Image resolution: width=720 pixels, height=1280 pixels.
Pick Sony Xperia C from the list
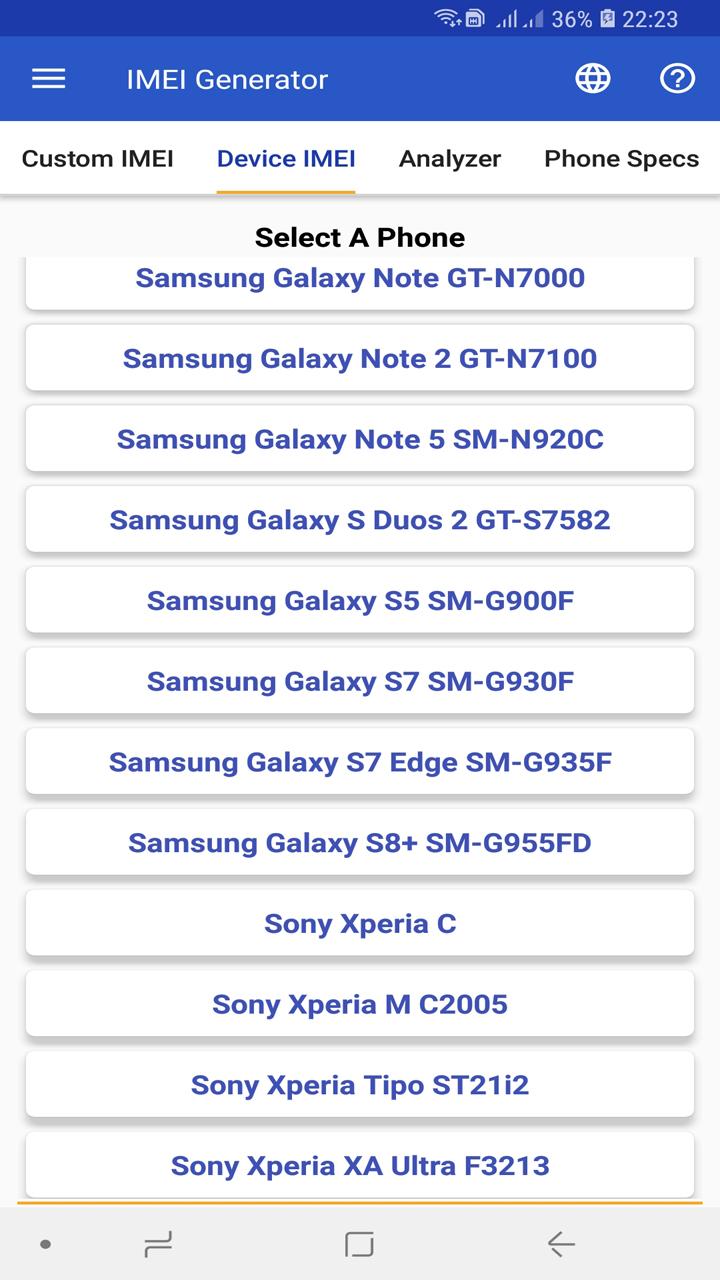pyautogui.click(x=360, y=922)
